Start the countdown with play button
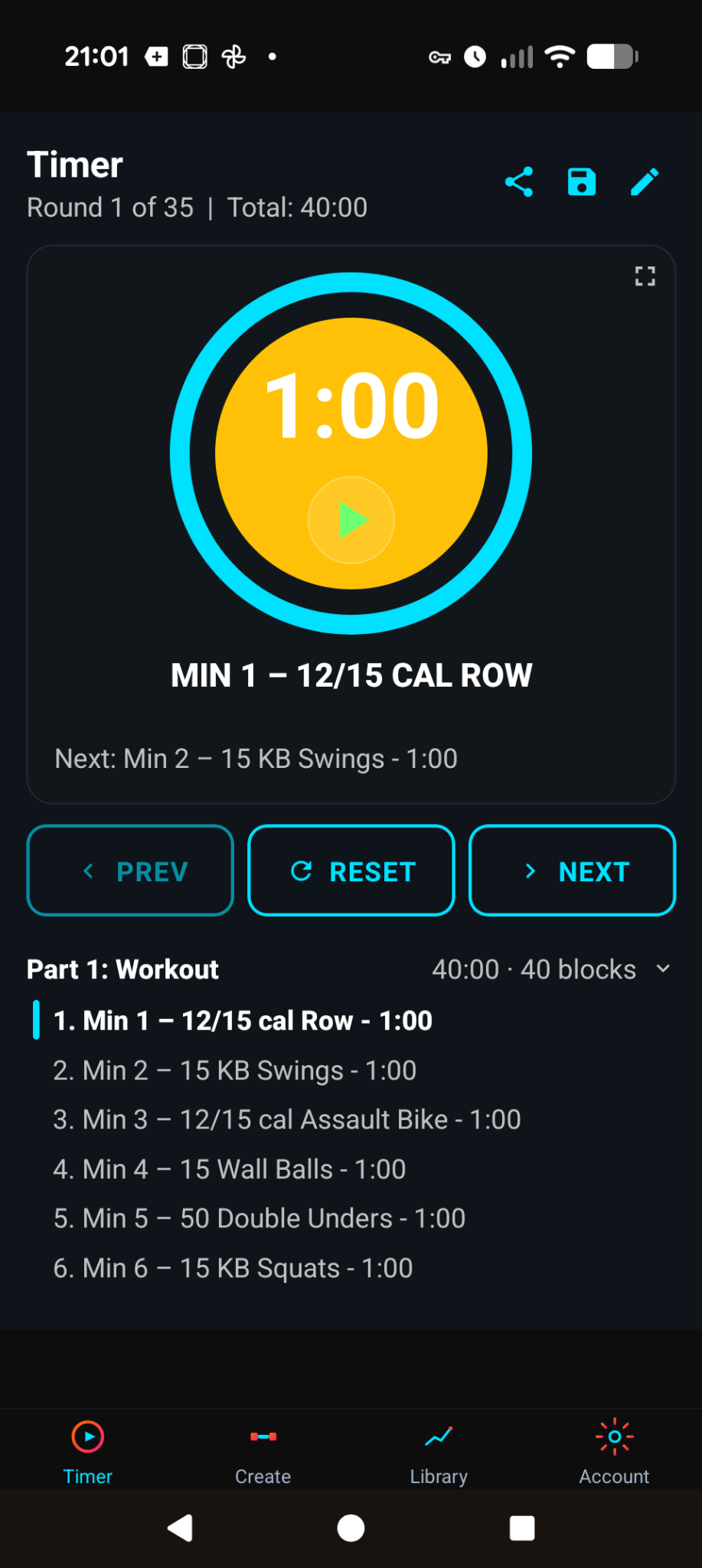This screenshot has width=702, height=1568. (351, 520)
